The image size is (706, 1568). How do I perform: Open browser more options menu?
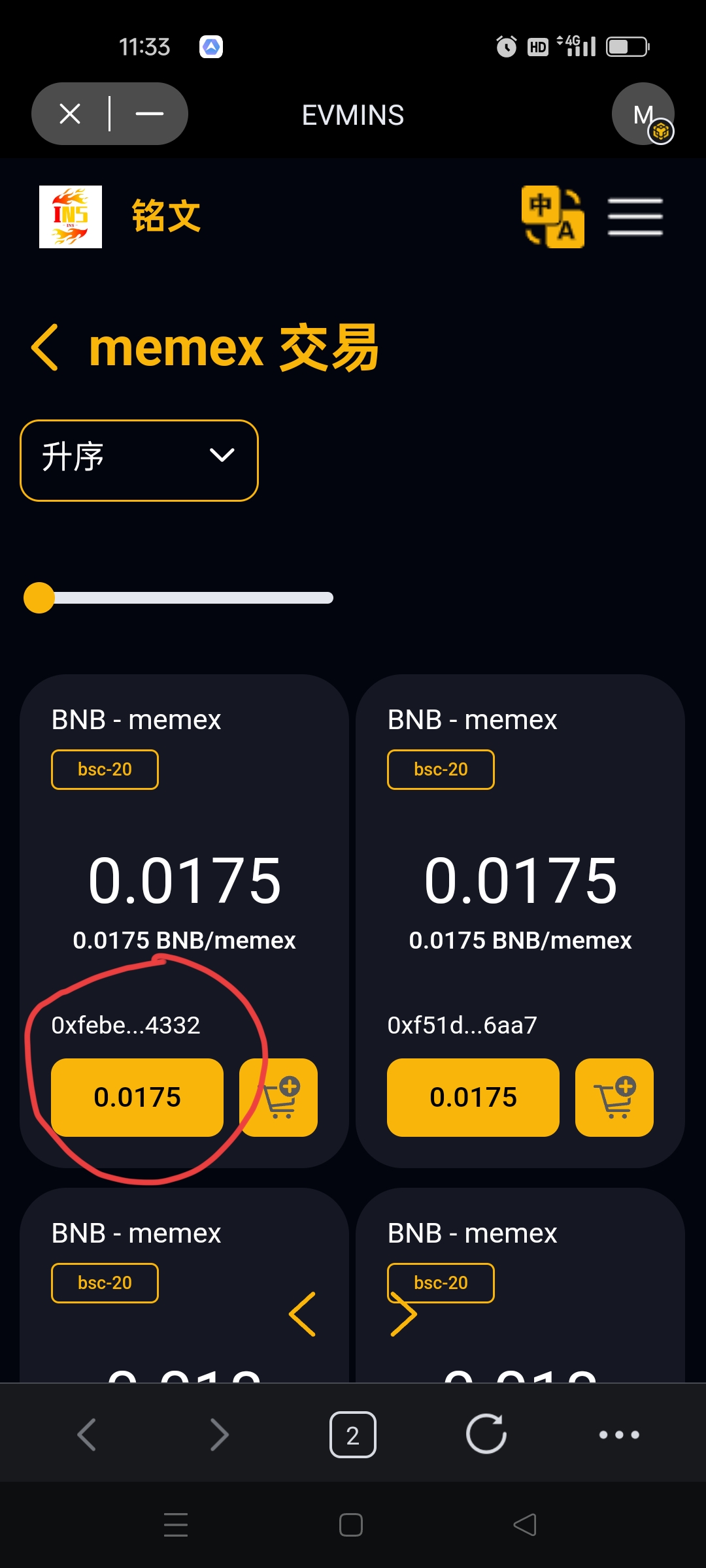click(619, 1435)
